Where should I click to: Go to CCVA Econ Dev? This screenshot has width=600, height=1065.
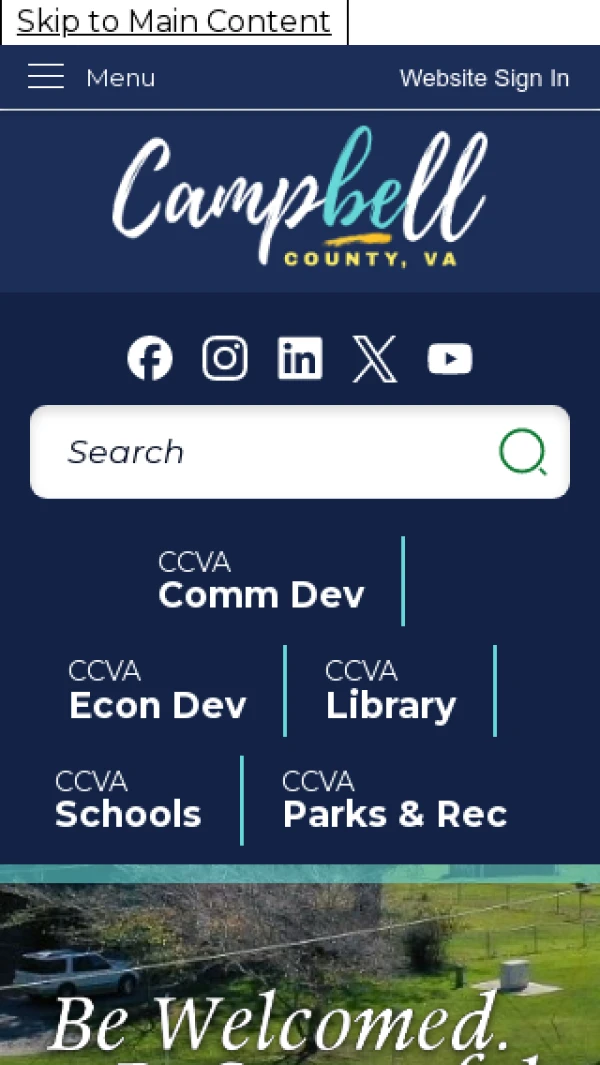[158, 691]
